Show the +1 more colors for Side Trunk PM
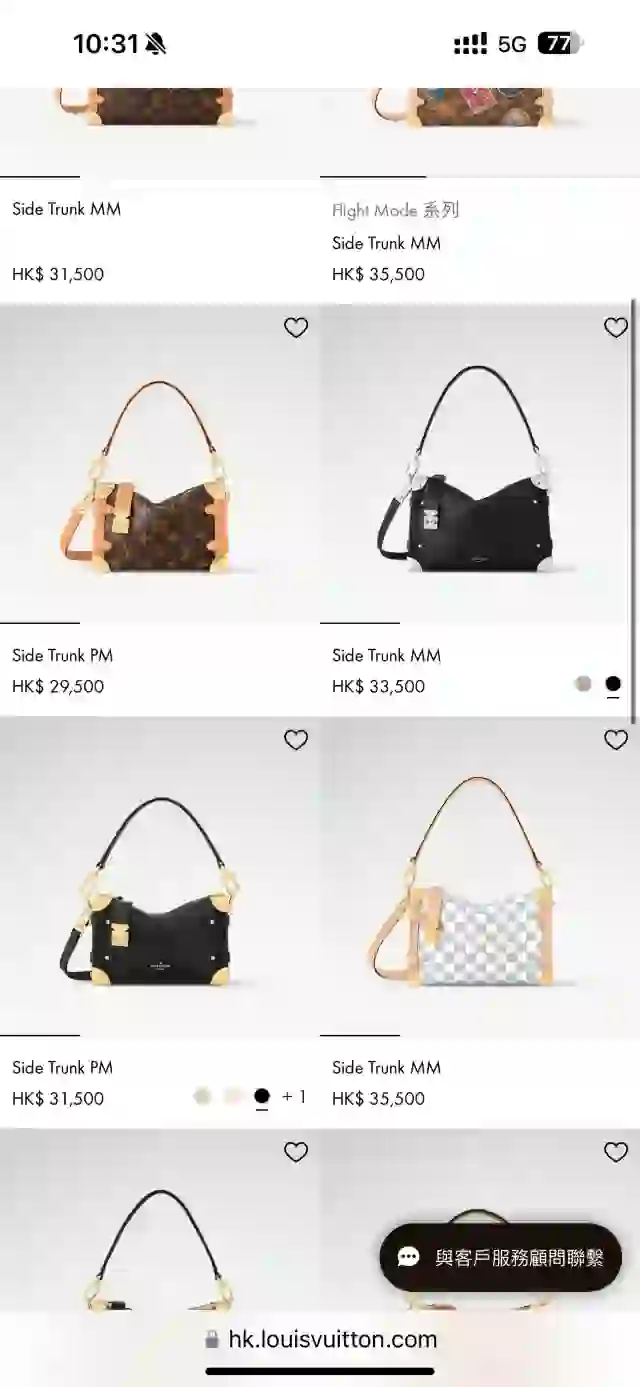Screen dimensions: 640x1387 click(x=294, y=1097)
